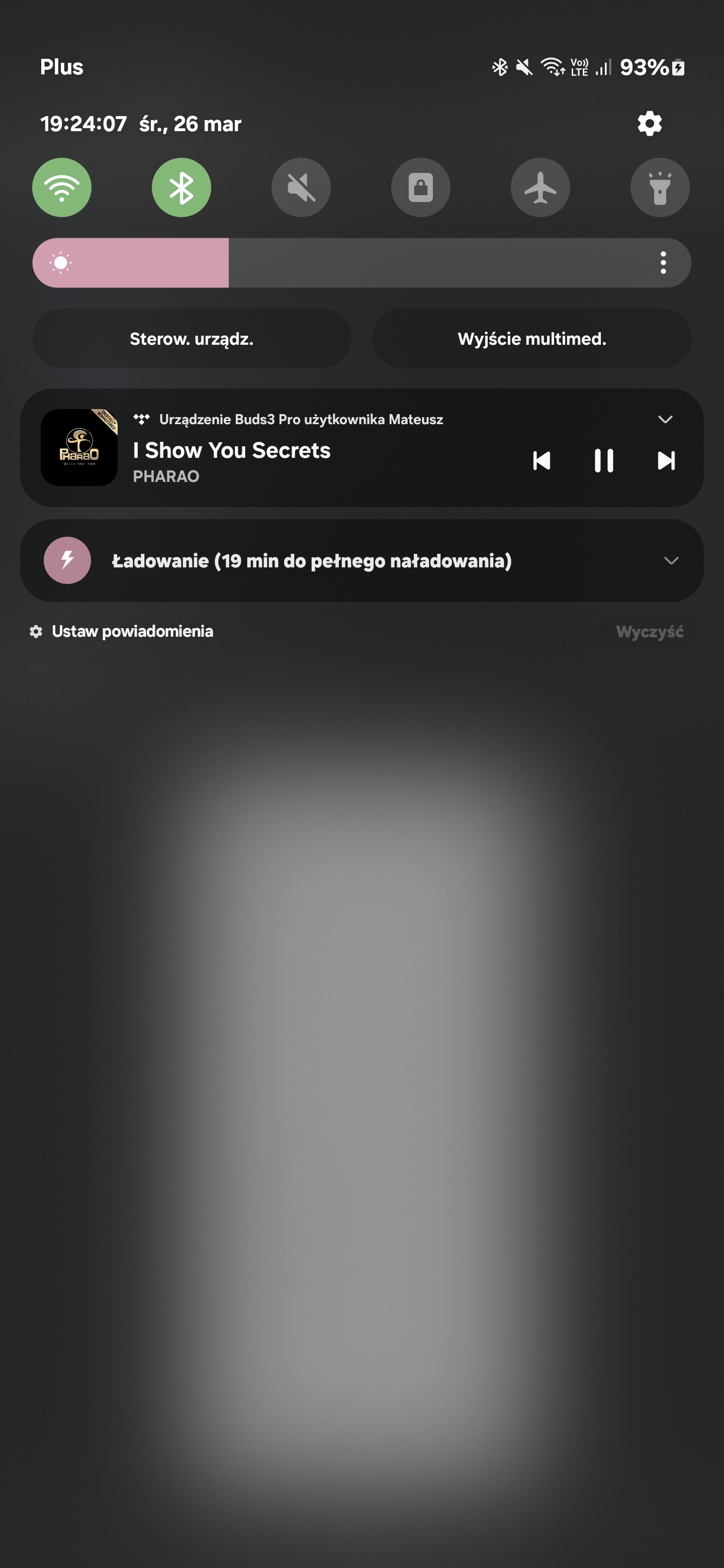Open brightness options three-dot menu
The image size is (724, 1568).
(663, 263)
